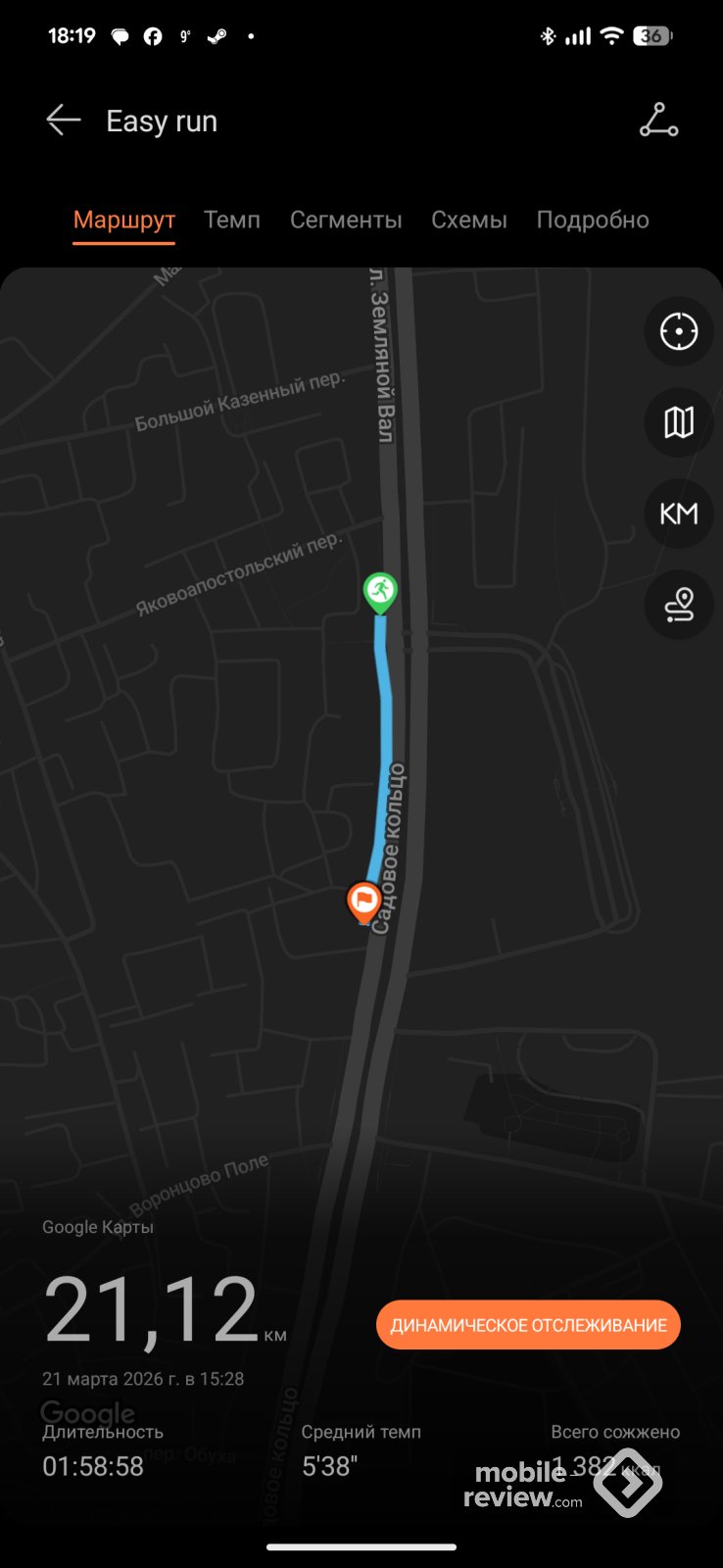The width and height of the screenshot is (723, 1568).
Task: Open the route share icon
Action: 658,121
